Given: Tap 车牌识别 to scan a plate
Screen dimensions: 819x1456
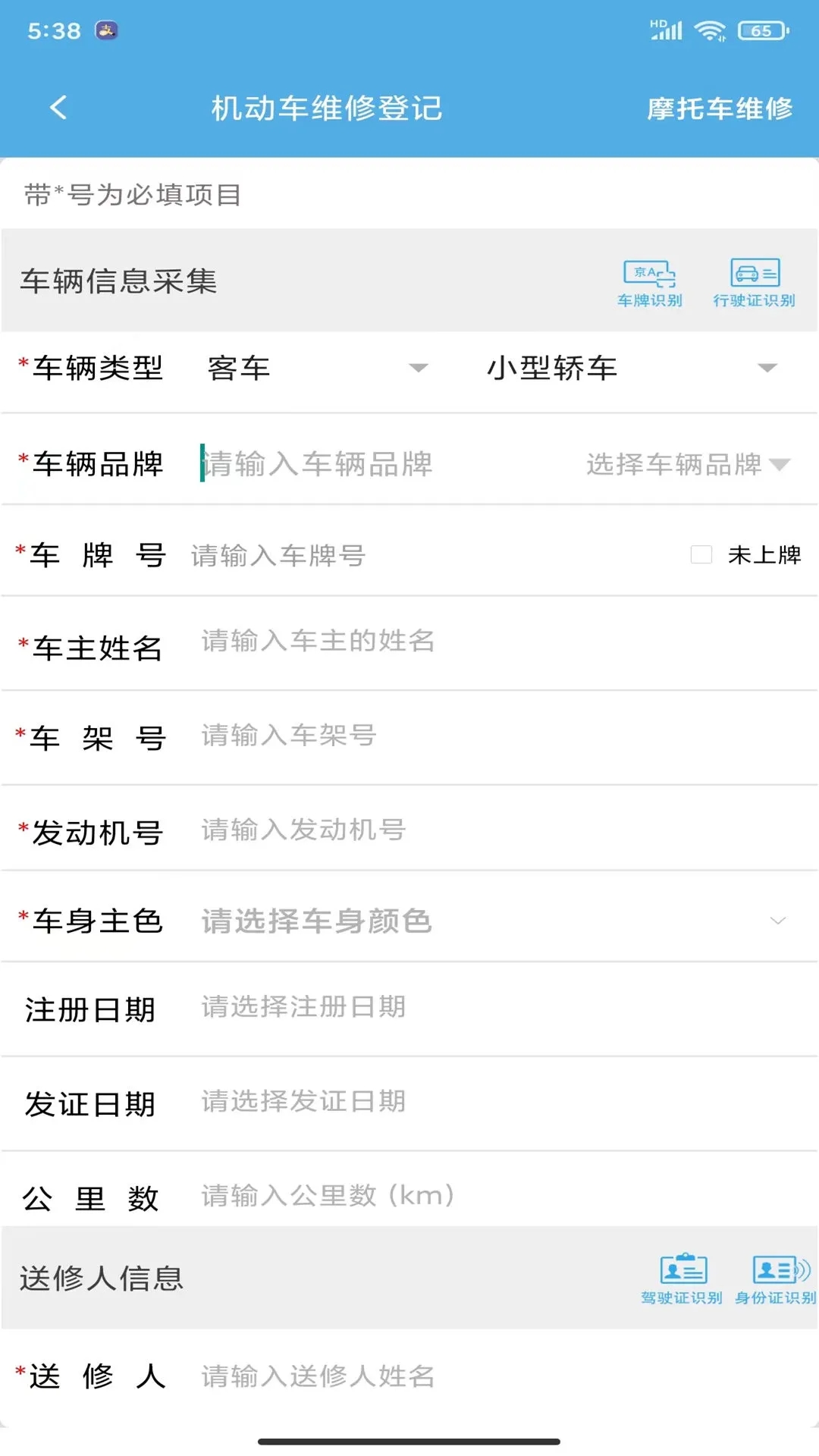Looking at the screenshot, I should coord(649,284).
